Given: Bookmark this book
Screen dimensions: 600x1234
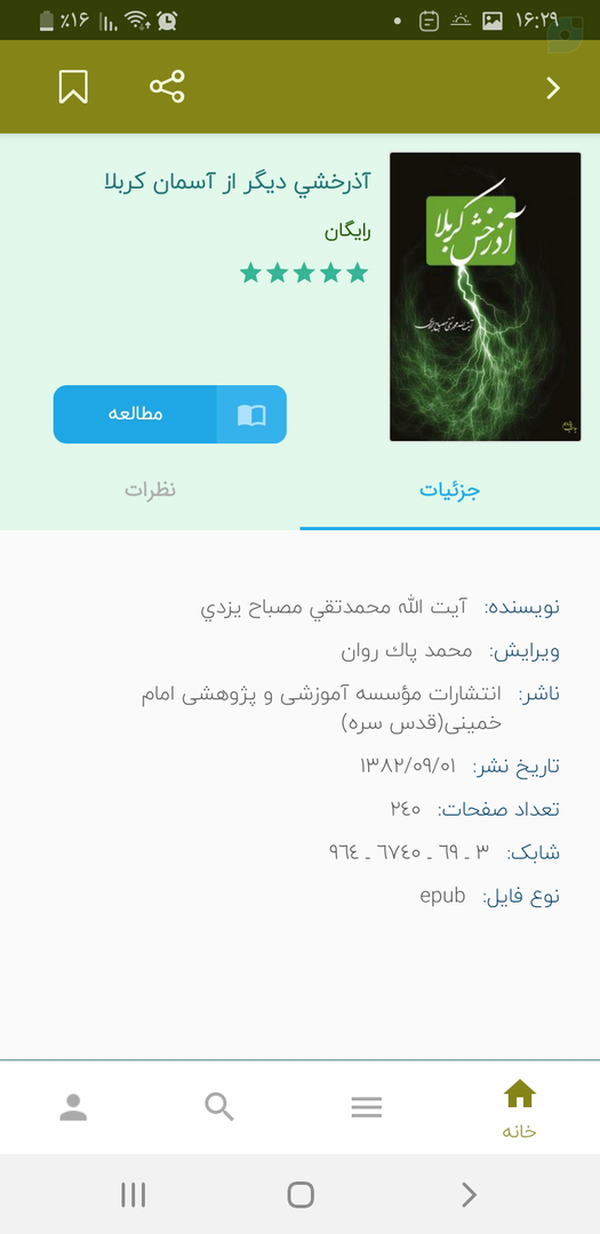Looking at the screenshot, I should 73,87.
